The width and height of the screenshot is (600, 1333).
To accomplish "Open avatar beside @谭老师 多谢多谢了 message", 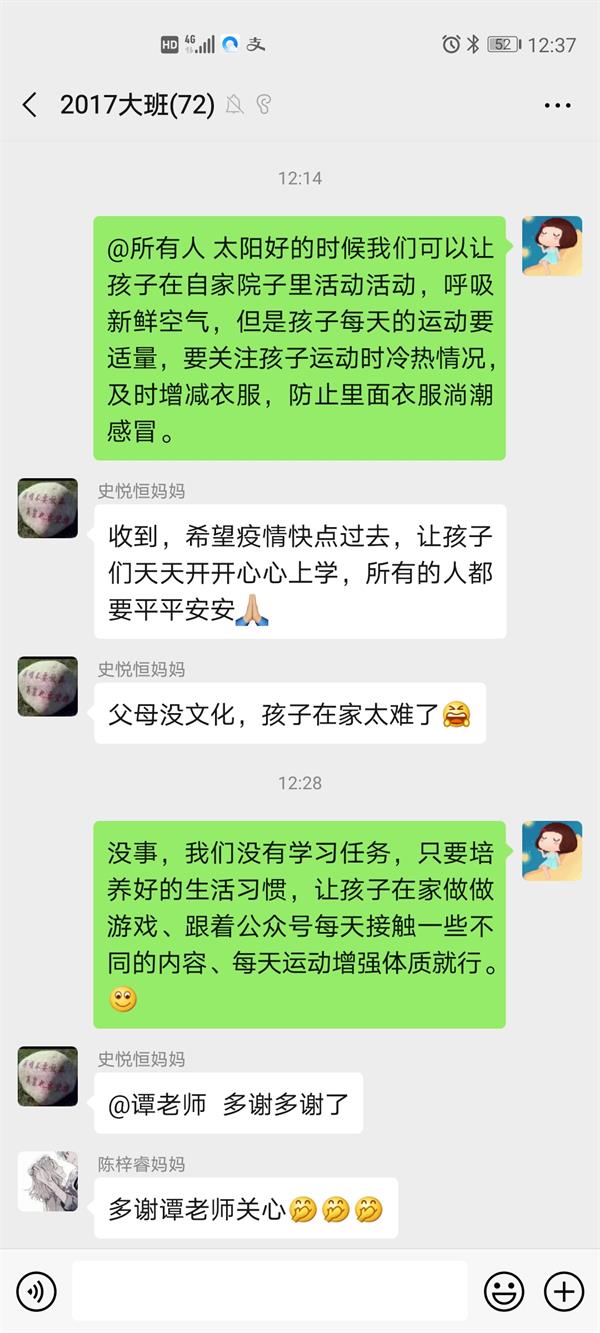I will (47, 1076).
